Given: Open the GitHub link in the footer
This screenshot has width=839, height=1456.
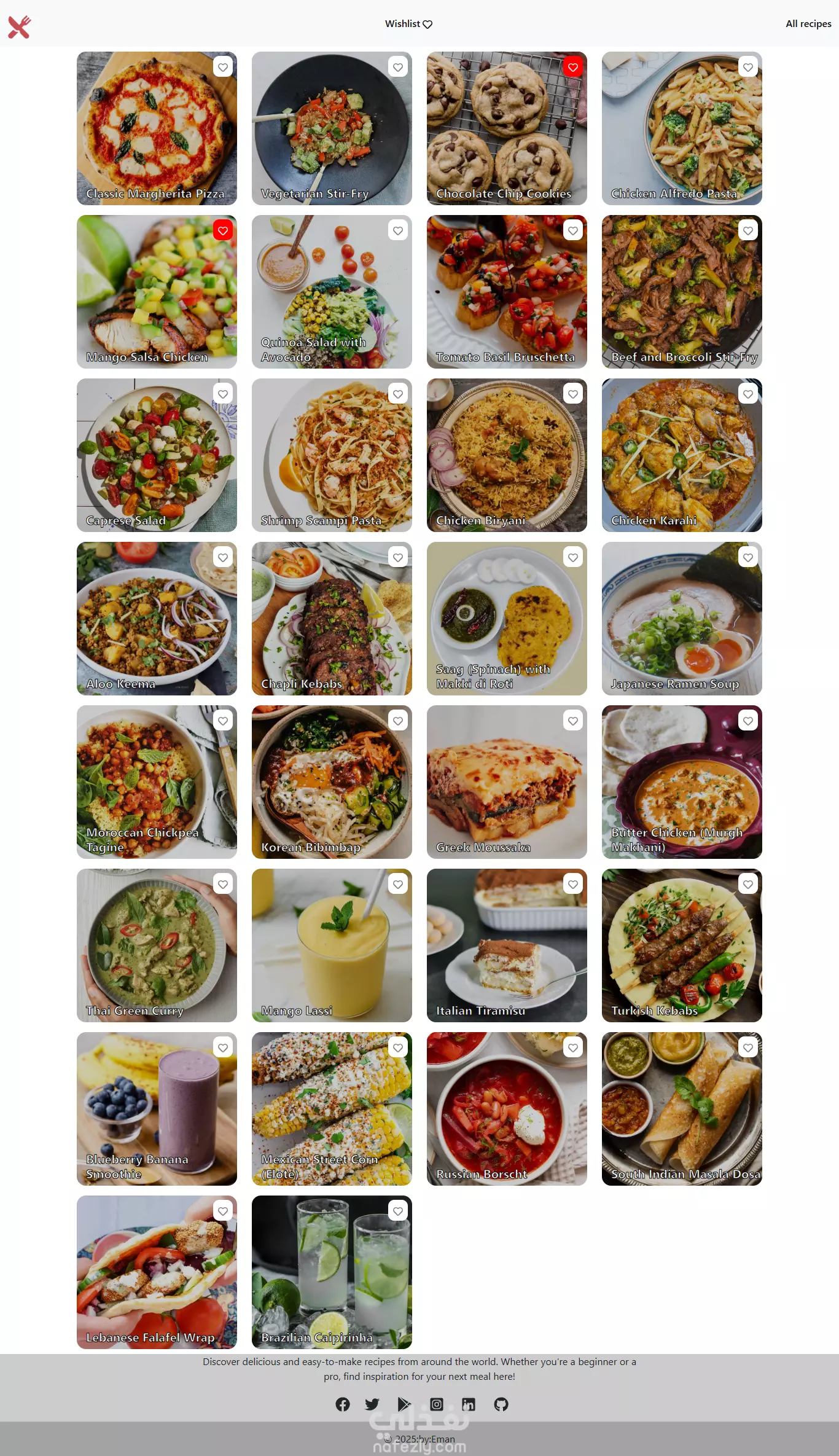Looking at the screenshot, I should point(501,1404).
